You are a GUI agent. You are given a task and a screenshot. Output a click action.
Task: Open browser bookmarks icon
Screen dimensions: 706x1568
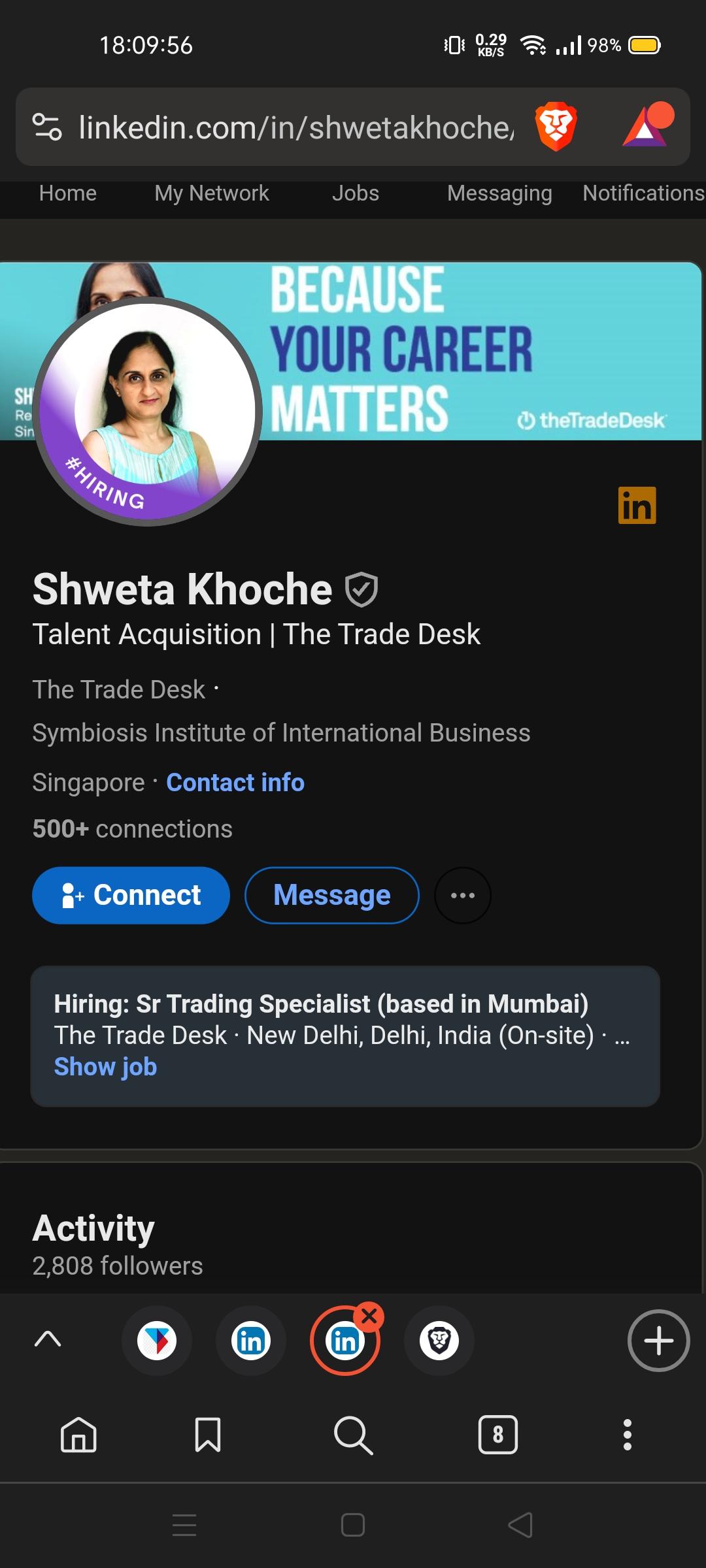[208, 1435]
